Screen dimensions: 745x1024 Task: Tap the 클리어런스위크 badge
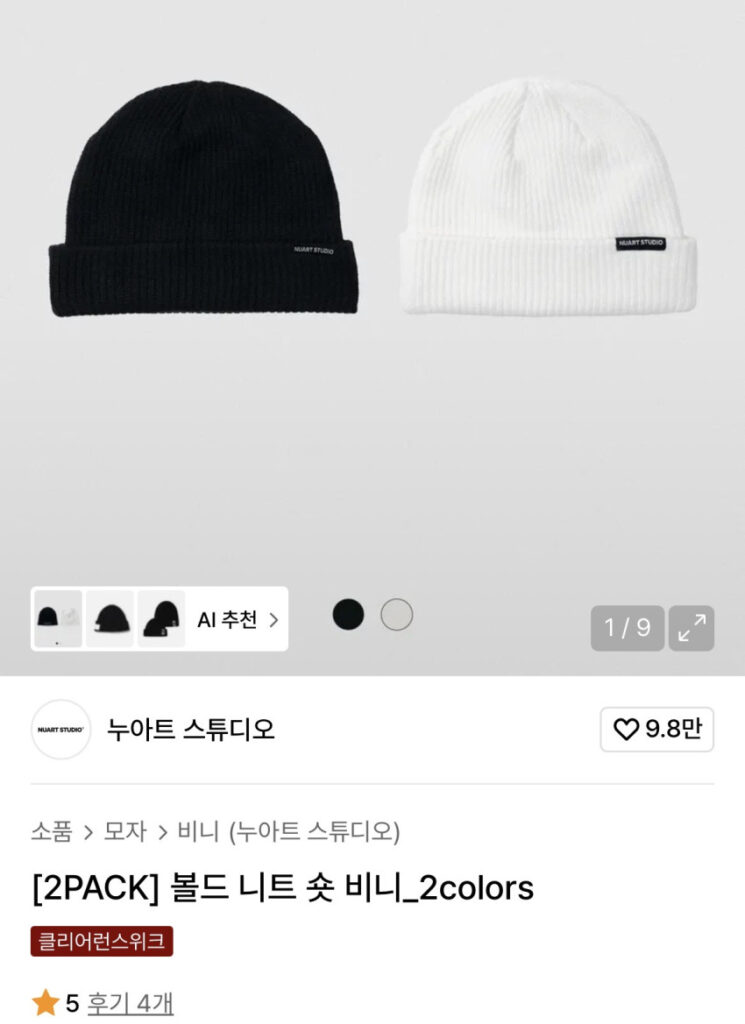102,941
